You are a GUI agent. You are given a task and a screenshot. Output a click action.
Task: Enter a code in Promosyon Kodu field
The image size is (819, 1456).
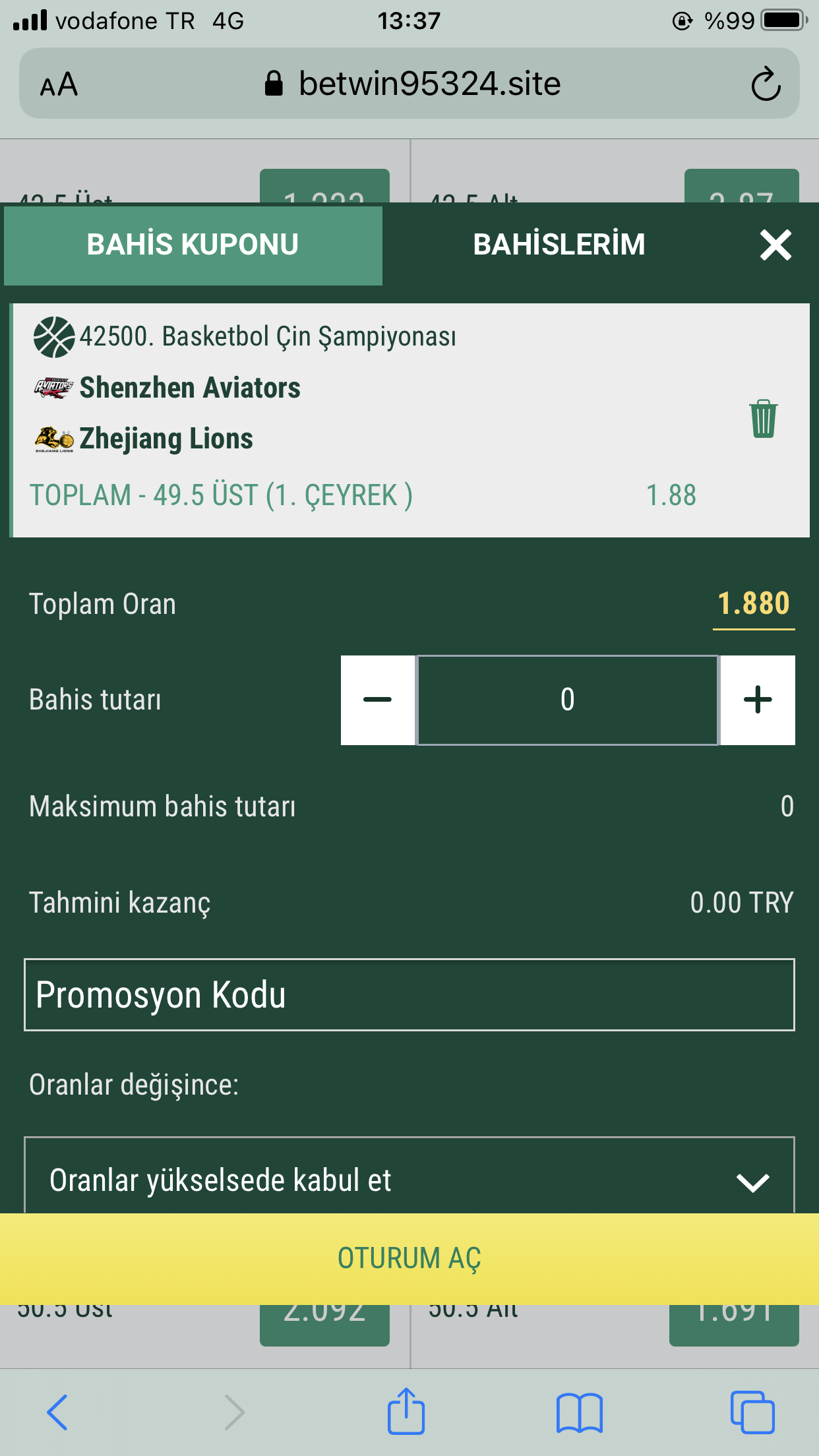tap(409, 994)
